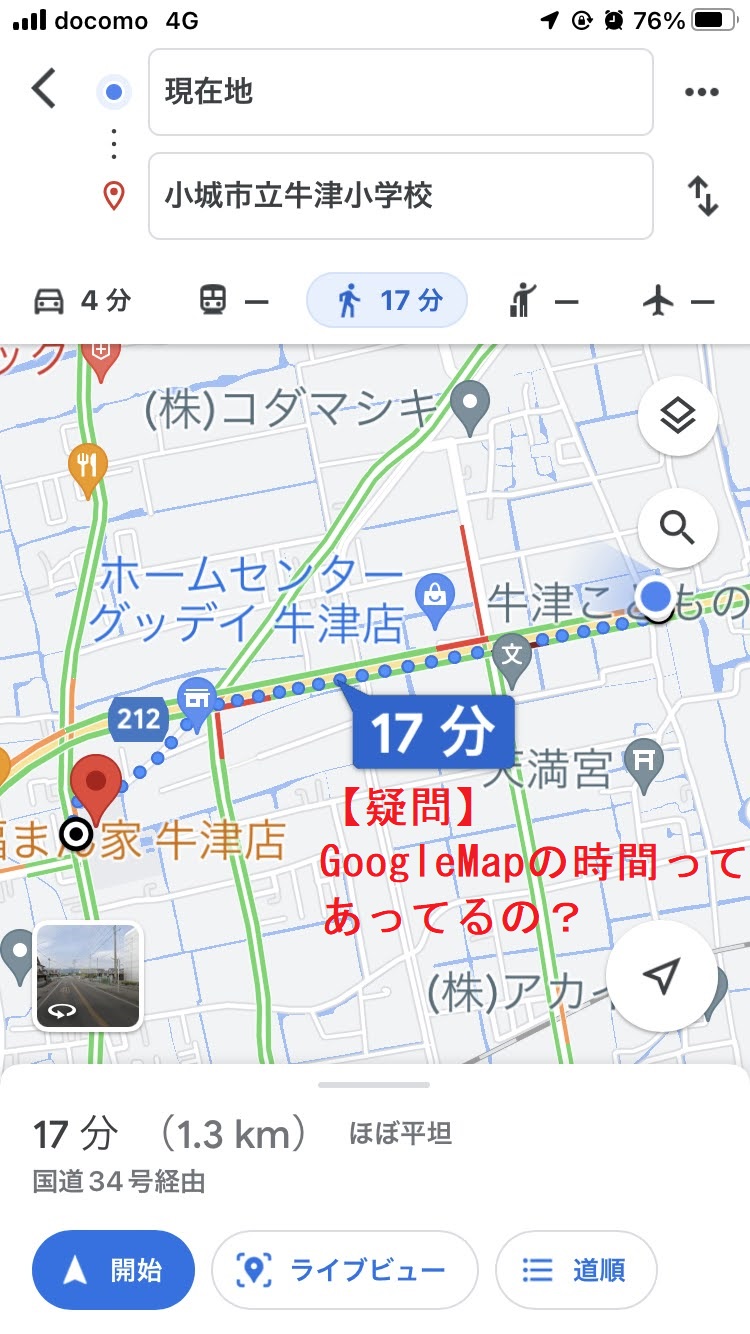The width and height of the screenshot is (750, 1334).
Task: Open the map layers button
Action: 678,415
